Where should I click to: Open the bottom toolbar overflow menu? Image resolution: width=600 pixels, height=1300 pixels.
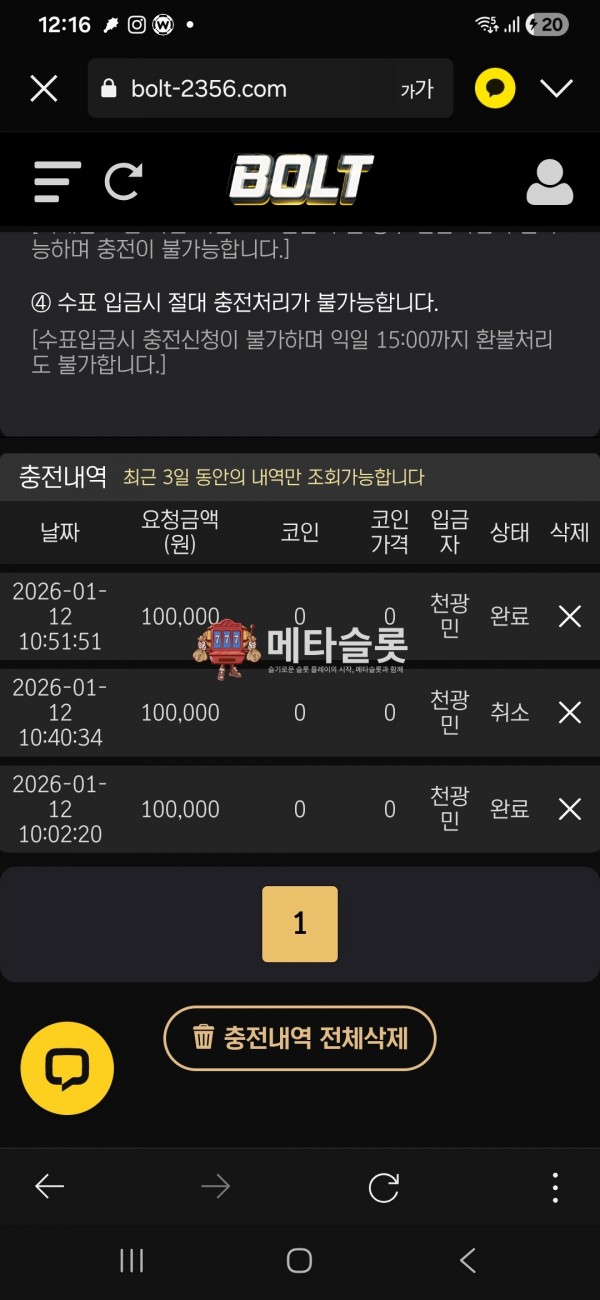(555, 1187)
